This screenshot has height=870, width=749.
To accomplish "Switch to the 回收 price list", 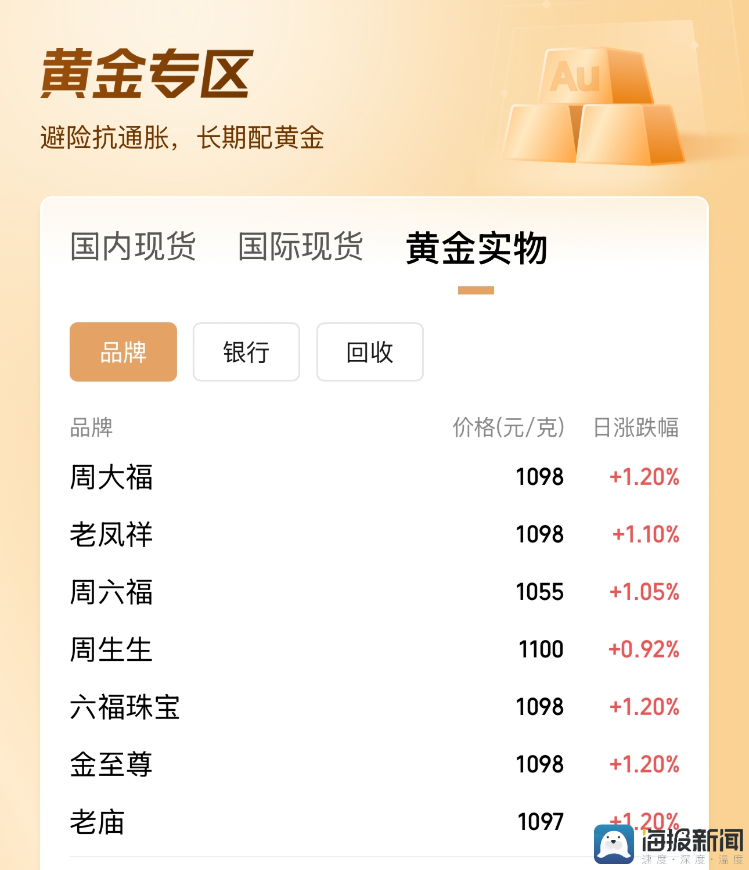I will (370, 352).
